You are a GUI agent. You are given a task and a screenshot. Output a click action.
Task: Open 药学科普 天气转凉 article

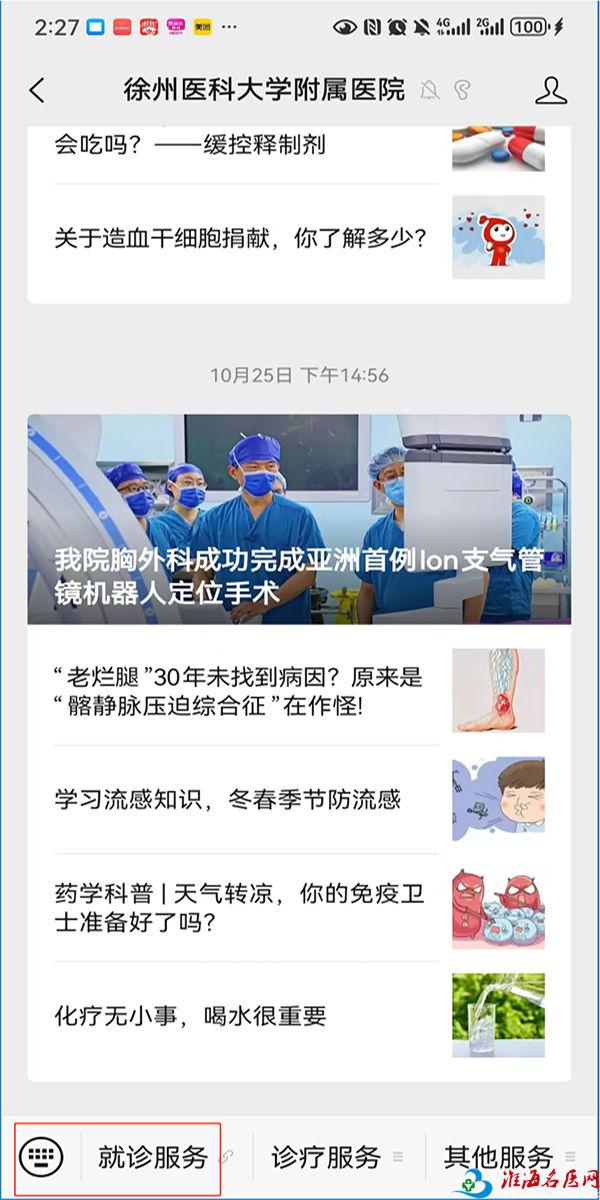pos(299,907)
